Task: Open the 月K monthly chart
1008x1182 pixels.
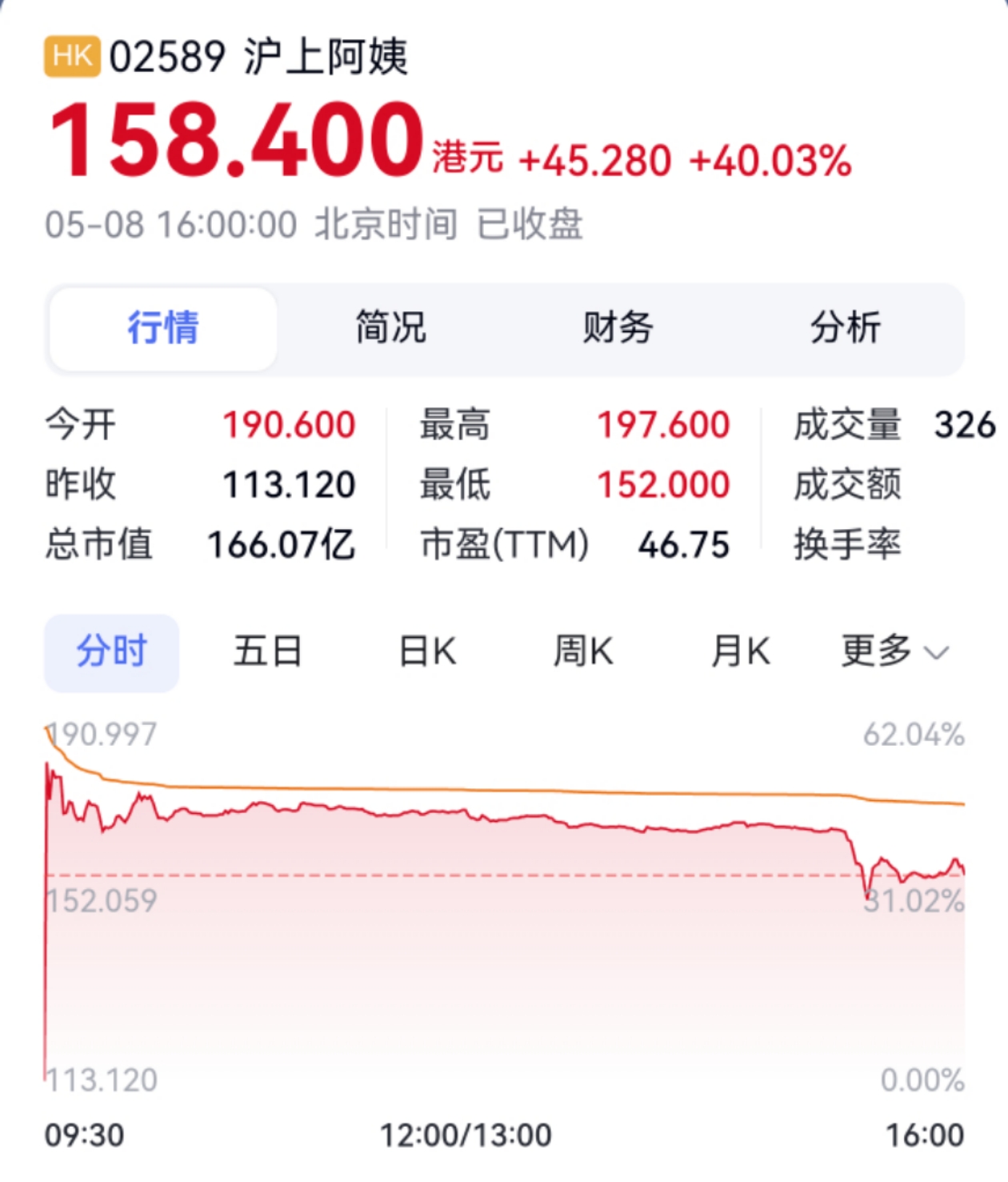Action: (742, 651)
